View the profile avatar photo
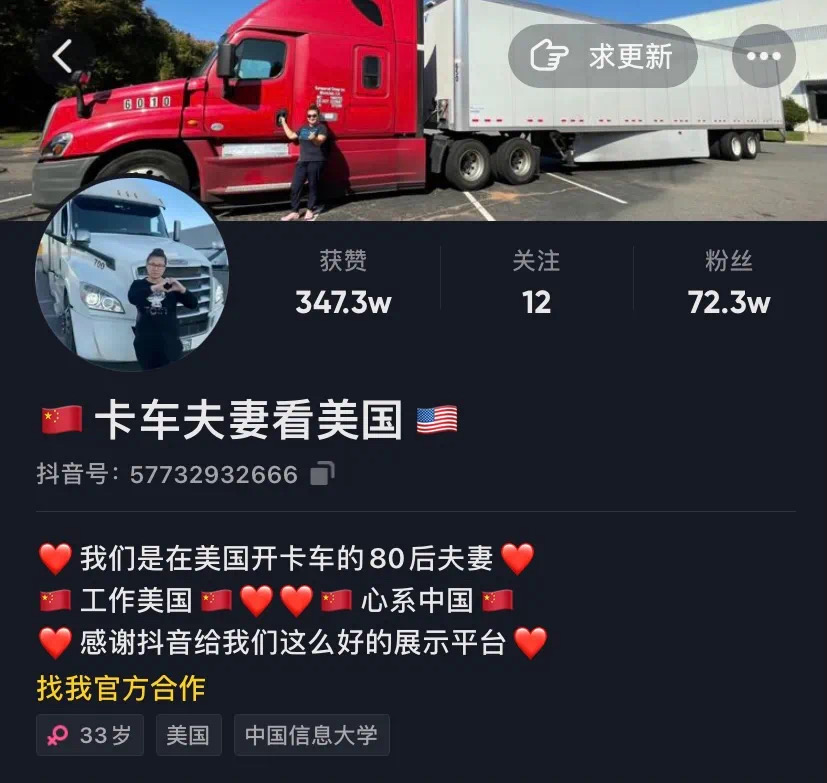 tap(133, 276)
